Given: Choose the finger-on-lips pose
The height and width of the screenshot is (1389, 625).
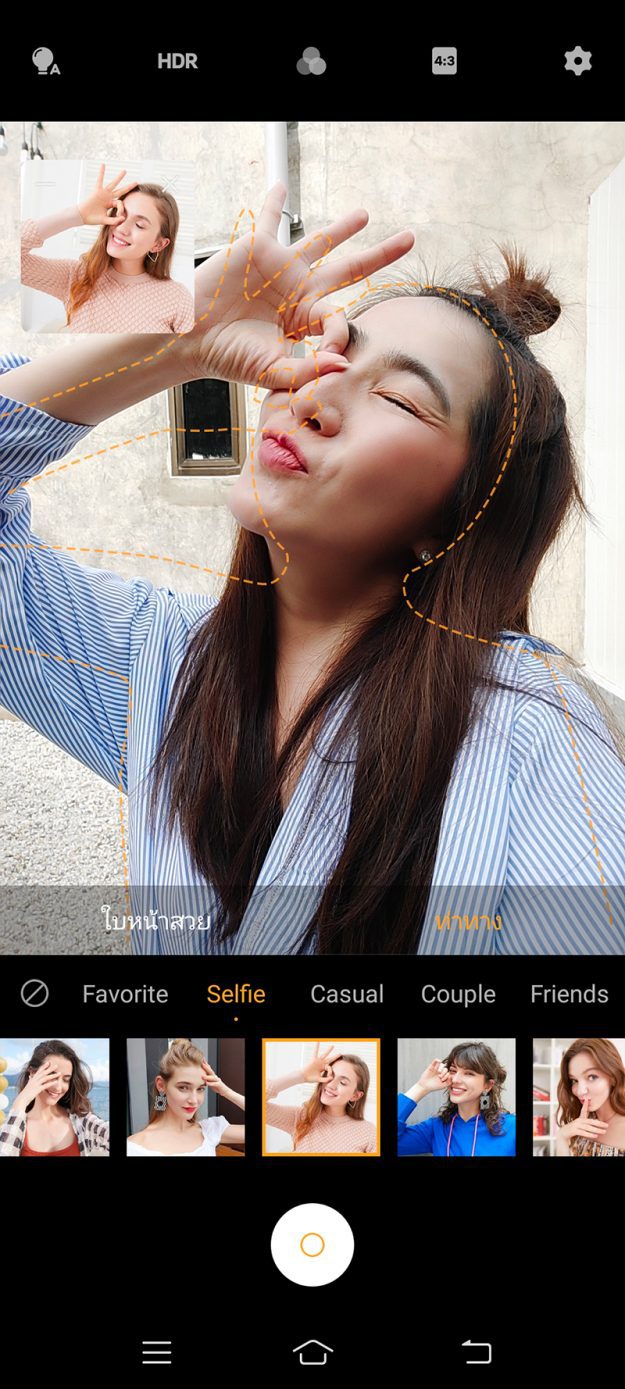Looking at the screenshot, I should 580,1097.
